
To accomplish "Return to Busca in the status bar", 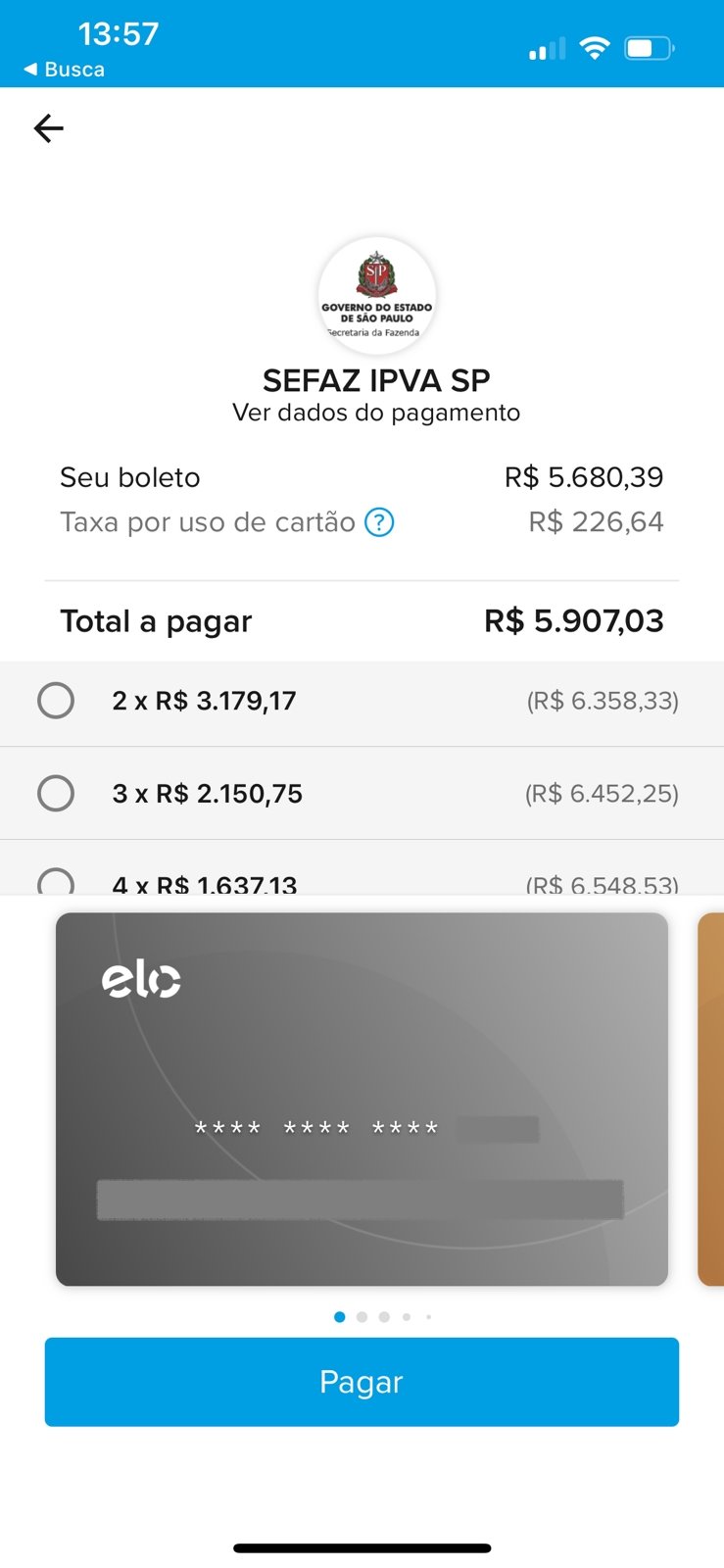I will (x=64, y=70).
